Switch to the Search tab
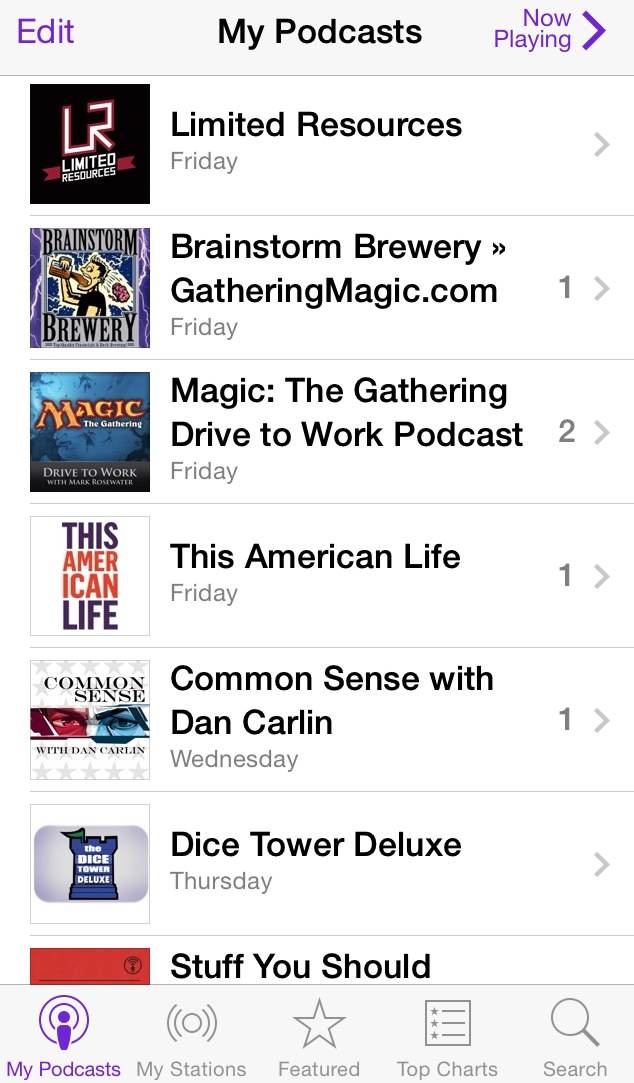 [x=574, y=1037]
